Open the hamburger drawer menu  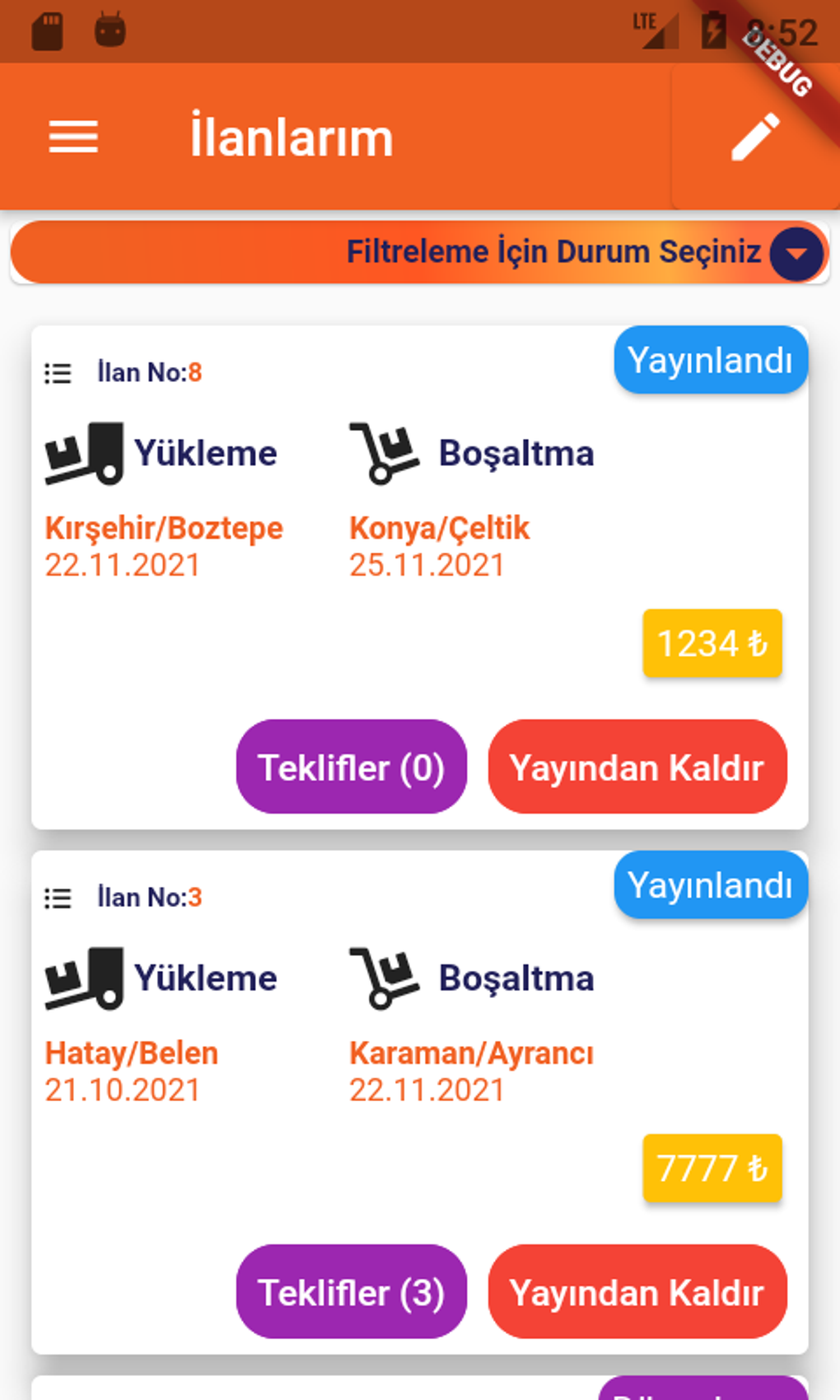pyautogui.click(x=73, y=137)
